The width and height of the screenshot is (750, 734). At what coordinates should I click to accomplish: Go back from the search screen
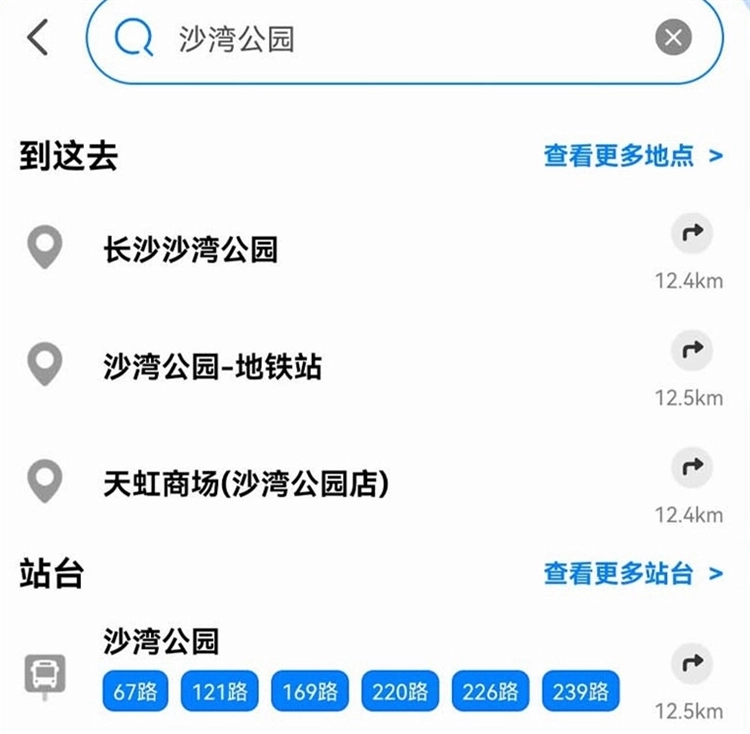click(x=38, y=39)
